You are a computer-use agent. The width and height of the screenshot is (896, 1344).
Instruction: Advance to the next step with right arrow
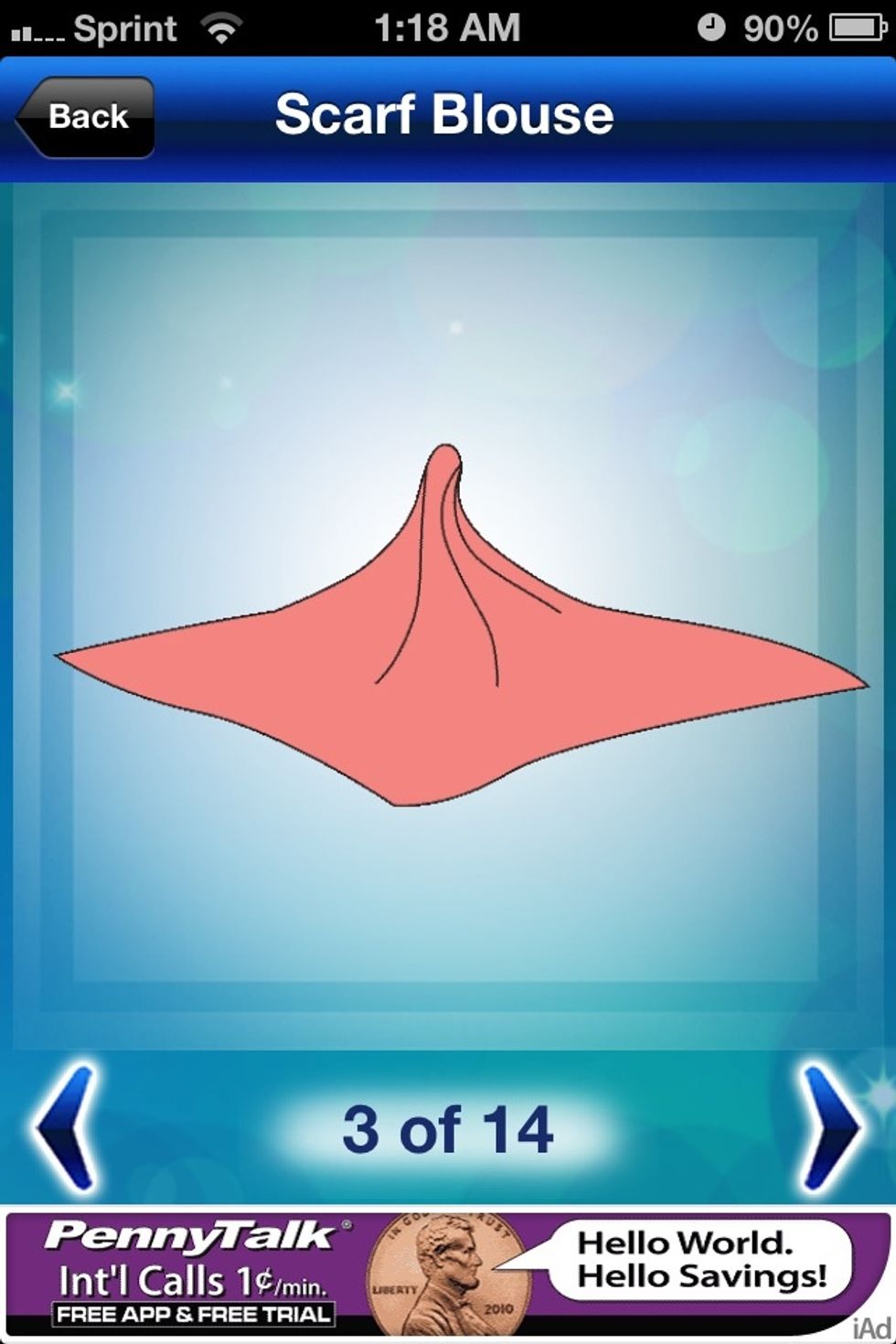[x=828, y=1127]
